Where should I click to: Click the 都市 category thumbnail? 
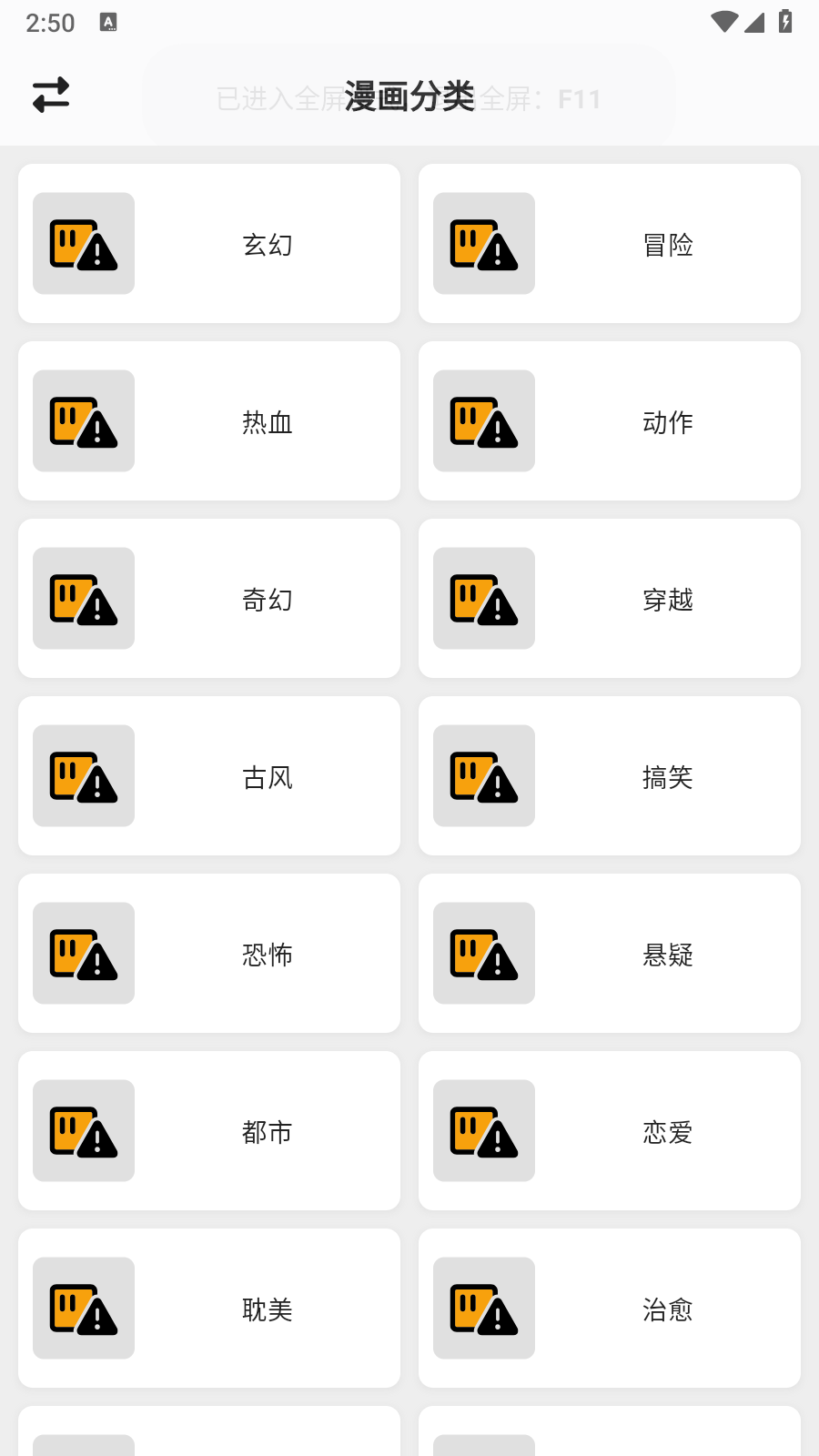click(x=83, y=1130)
